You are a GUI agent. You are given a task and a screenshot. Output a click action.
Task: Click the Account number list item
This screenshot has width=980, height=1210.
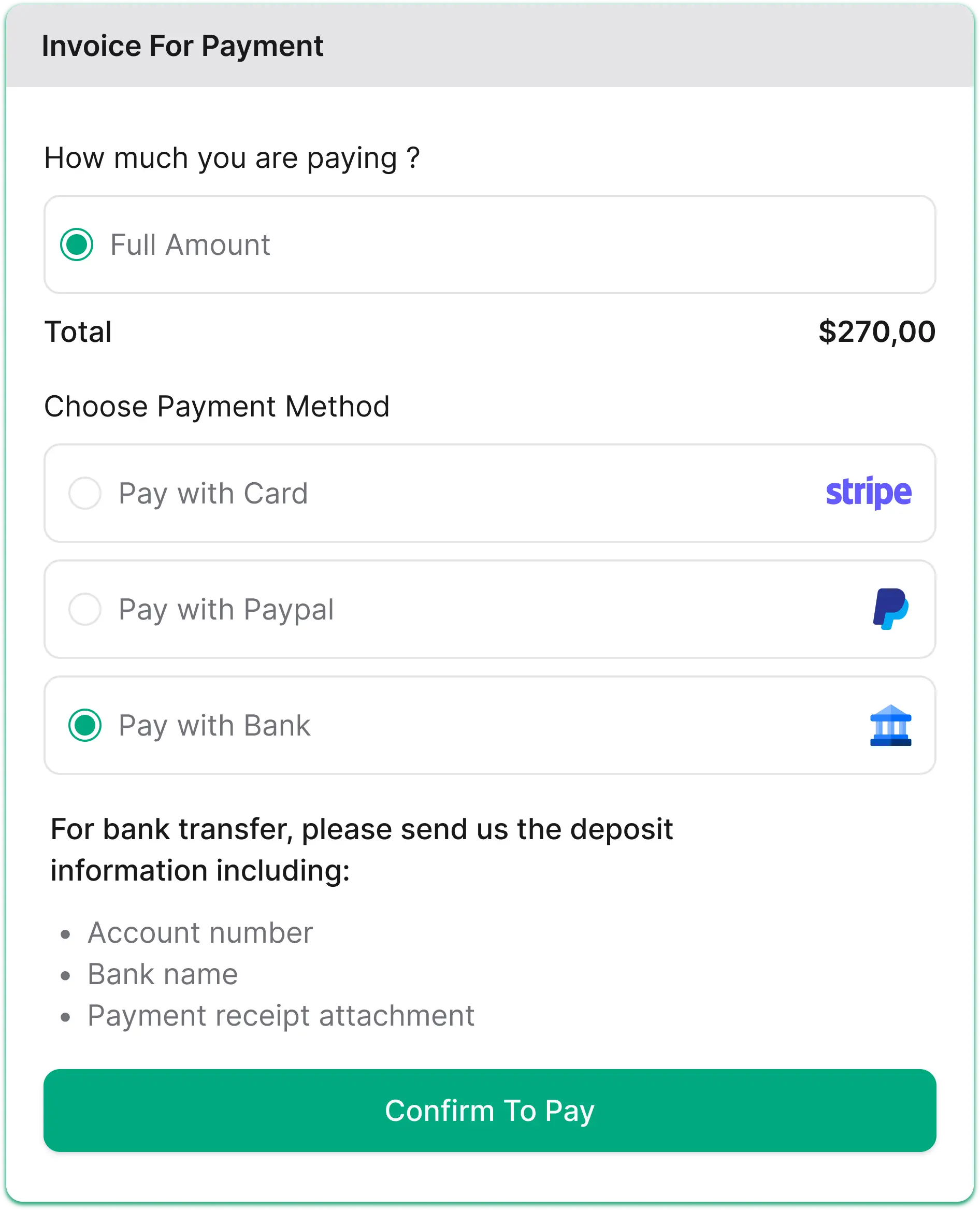click(x=200, y=933)
